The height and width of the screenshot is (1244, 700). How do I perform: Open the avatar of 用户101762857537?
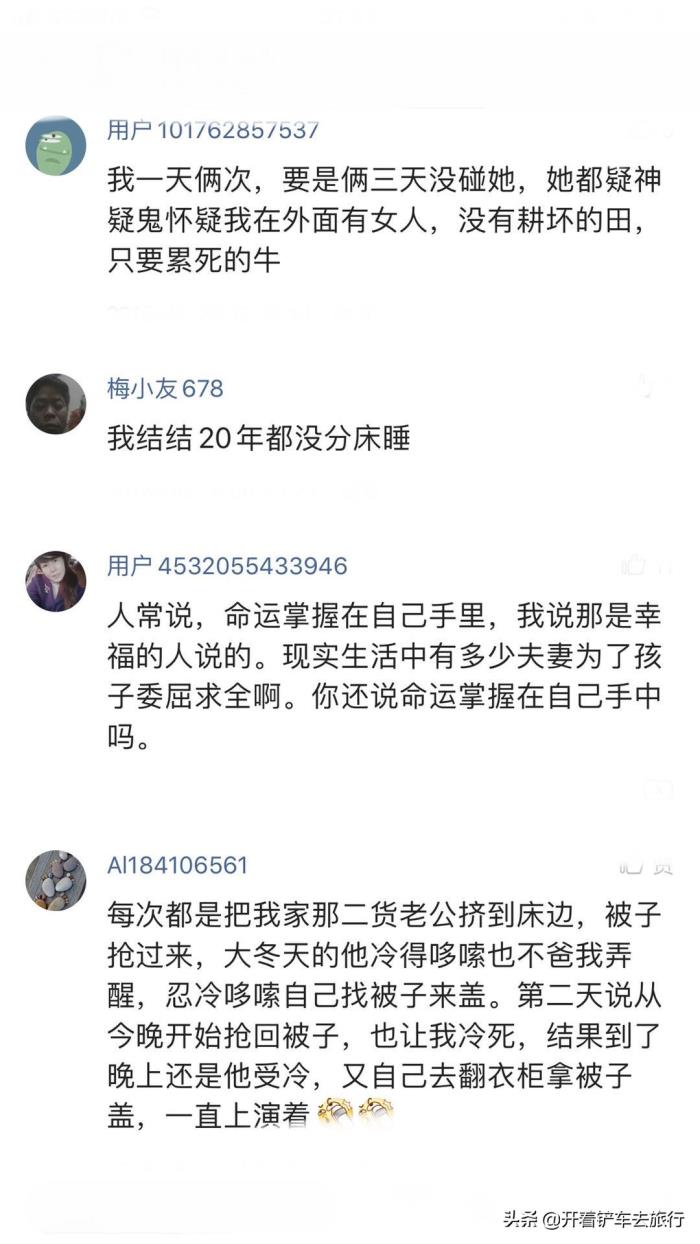pos(55,146)
